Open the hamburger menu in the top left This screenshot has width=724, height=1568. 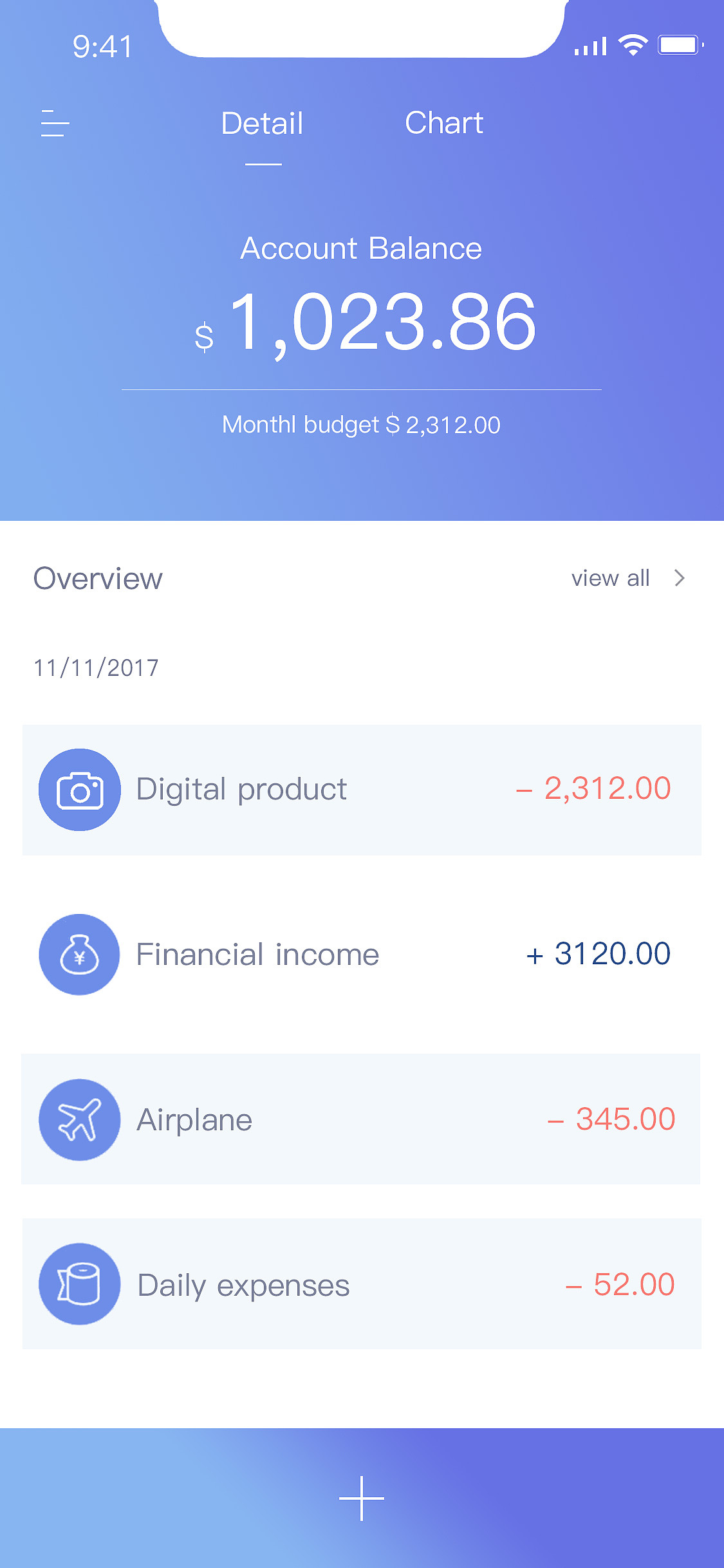(55, 124)
